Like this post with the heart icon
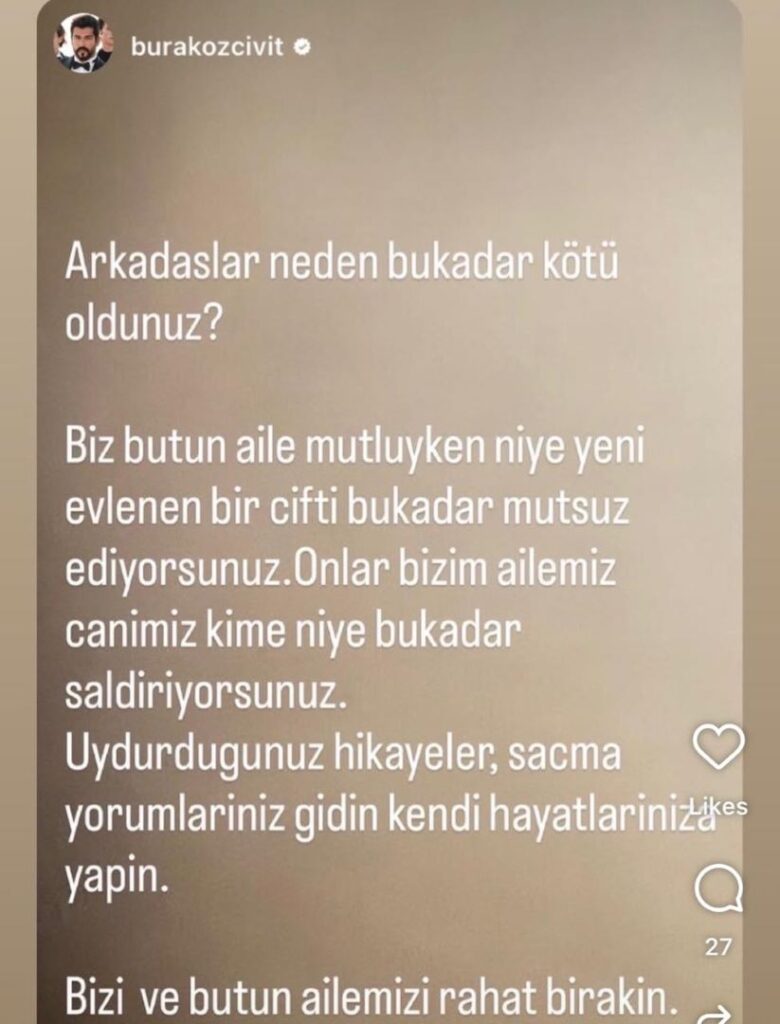 718,746
